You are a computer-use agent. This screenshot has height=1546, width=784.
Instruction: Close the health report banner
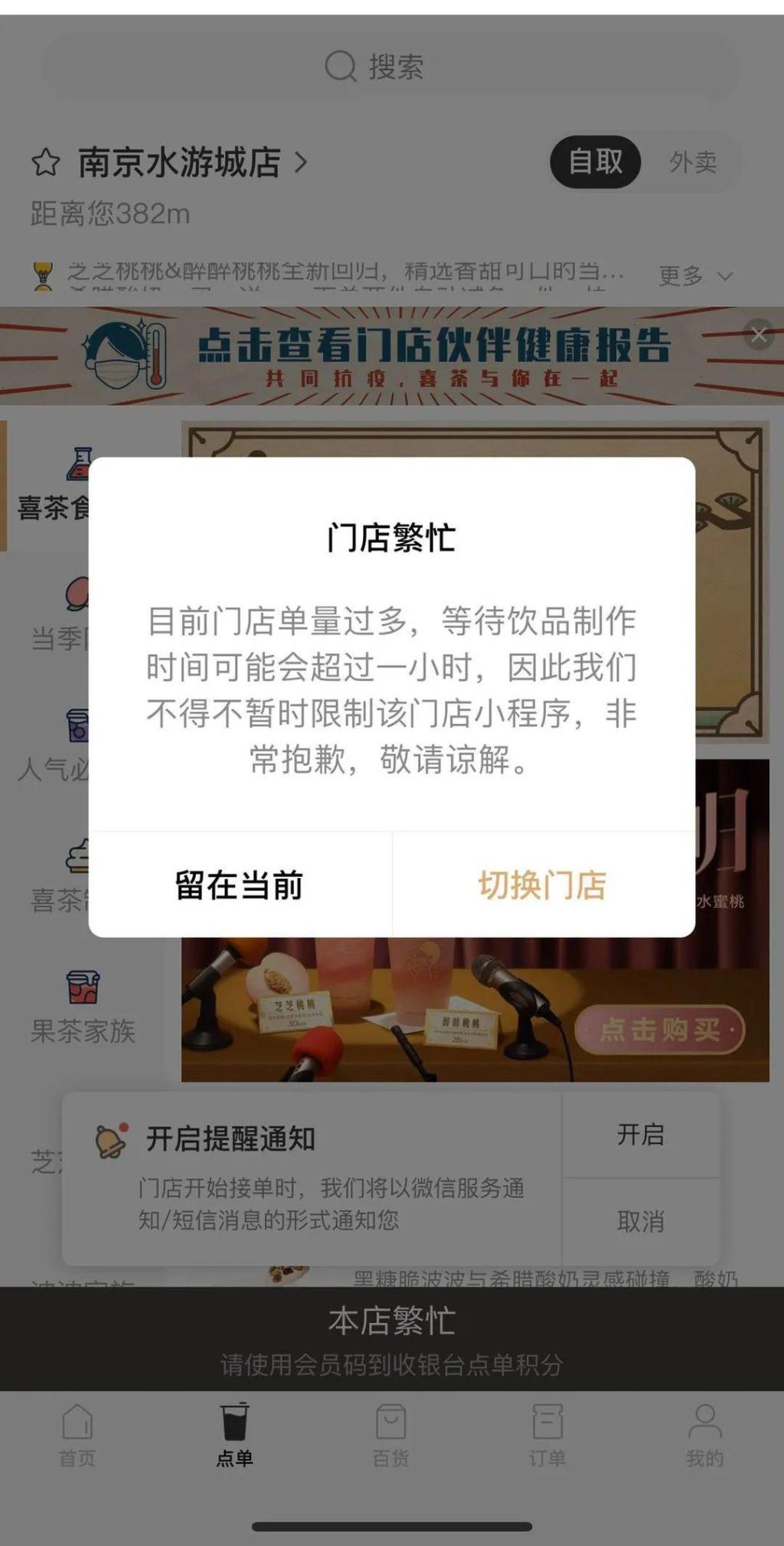click(759, 335)
